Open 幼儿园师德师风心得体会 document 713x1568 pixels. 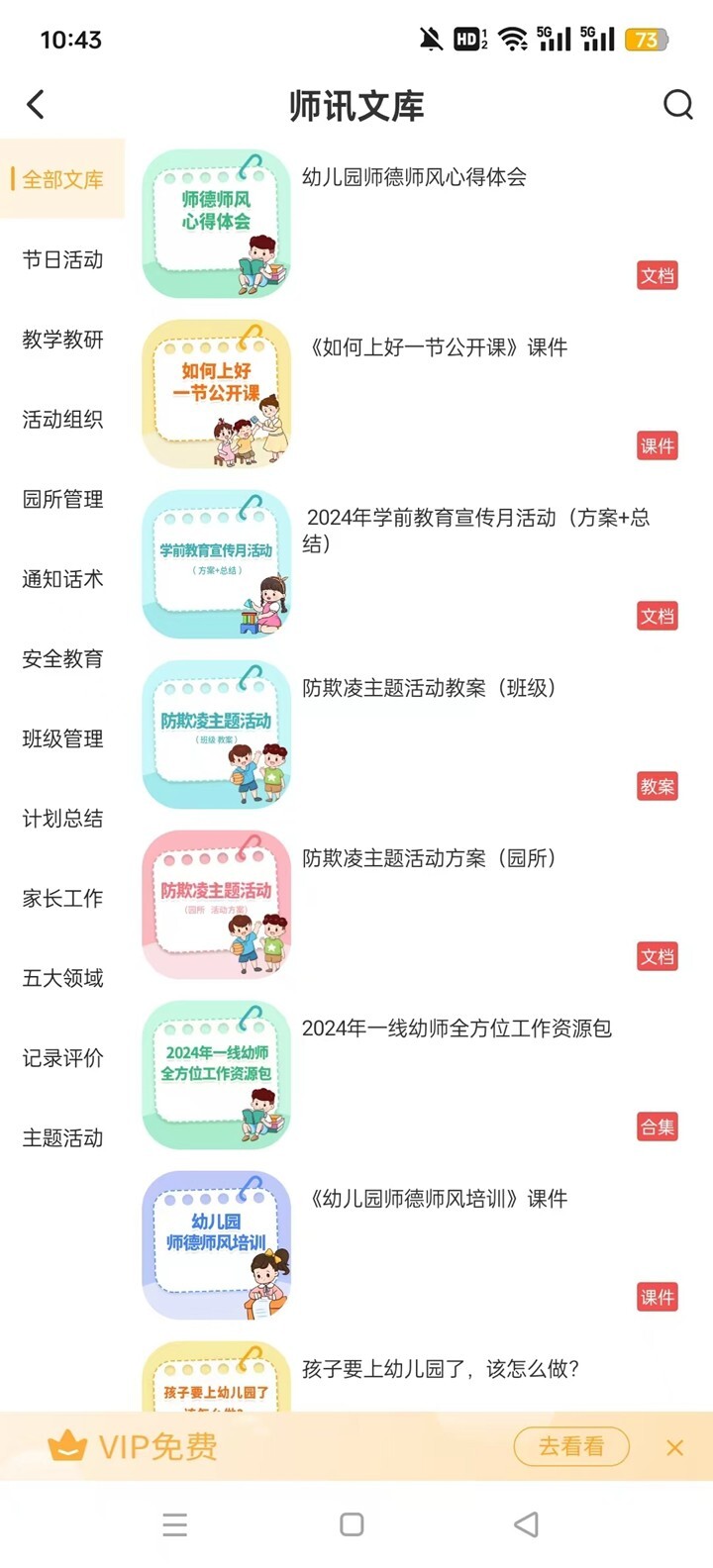coord(414,178)
